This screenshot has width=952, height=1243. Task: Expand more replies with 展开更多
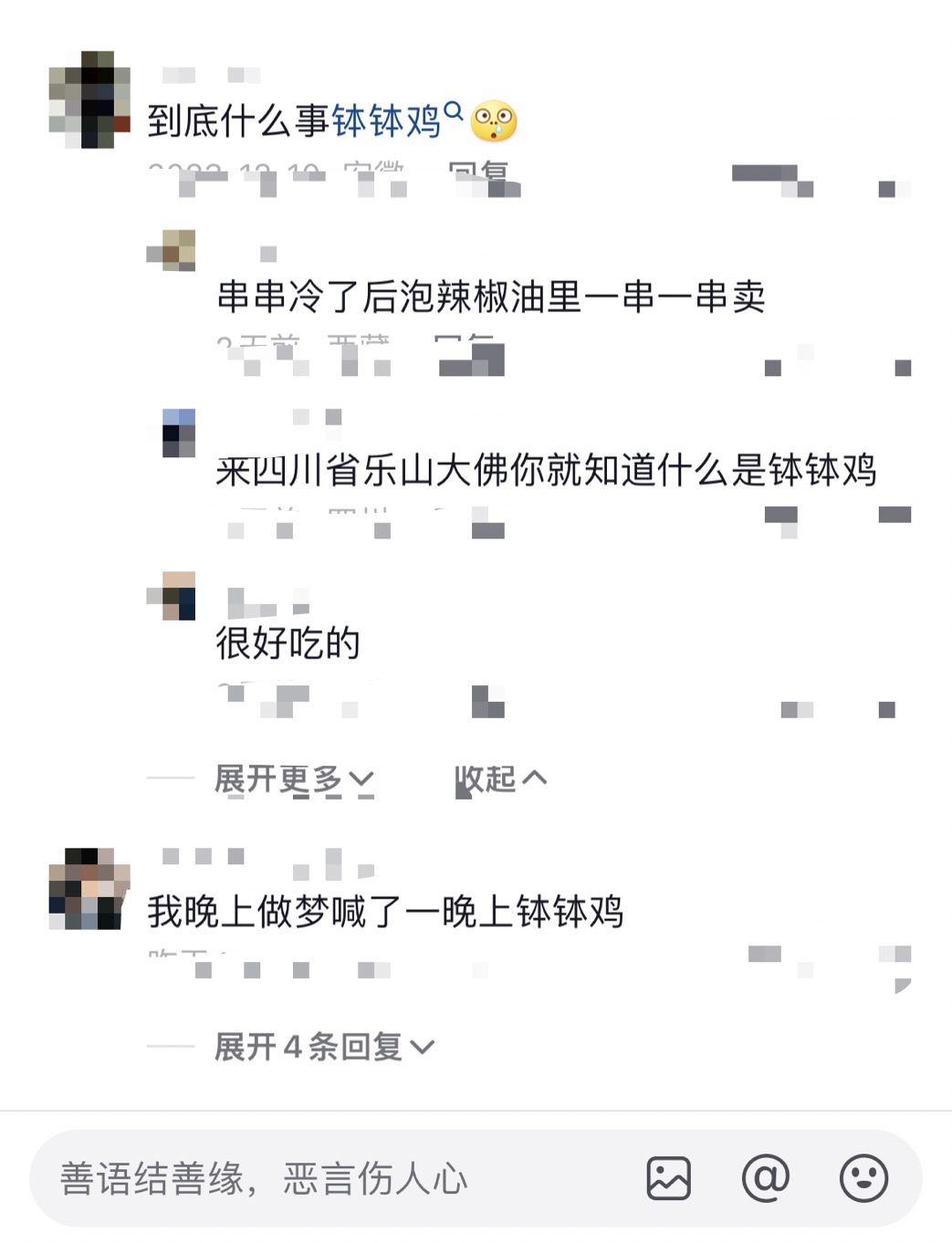pyautogui.click(x=294, y=779)
